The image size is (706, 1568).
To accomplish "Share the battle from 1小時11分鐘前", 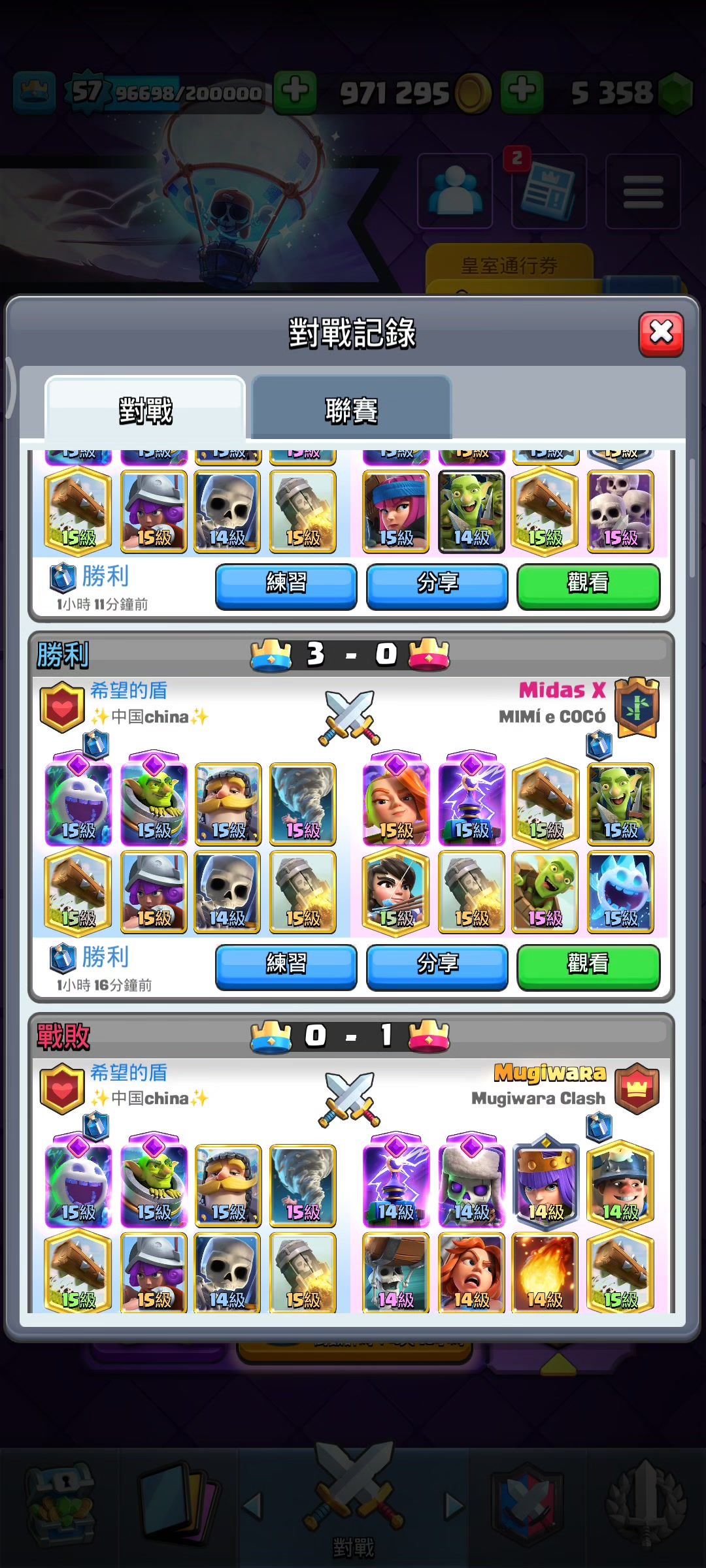I will coord(437,585).
